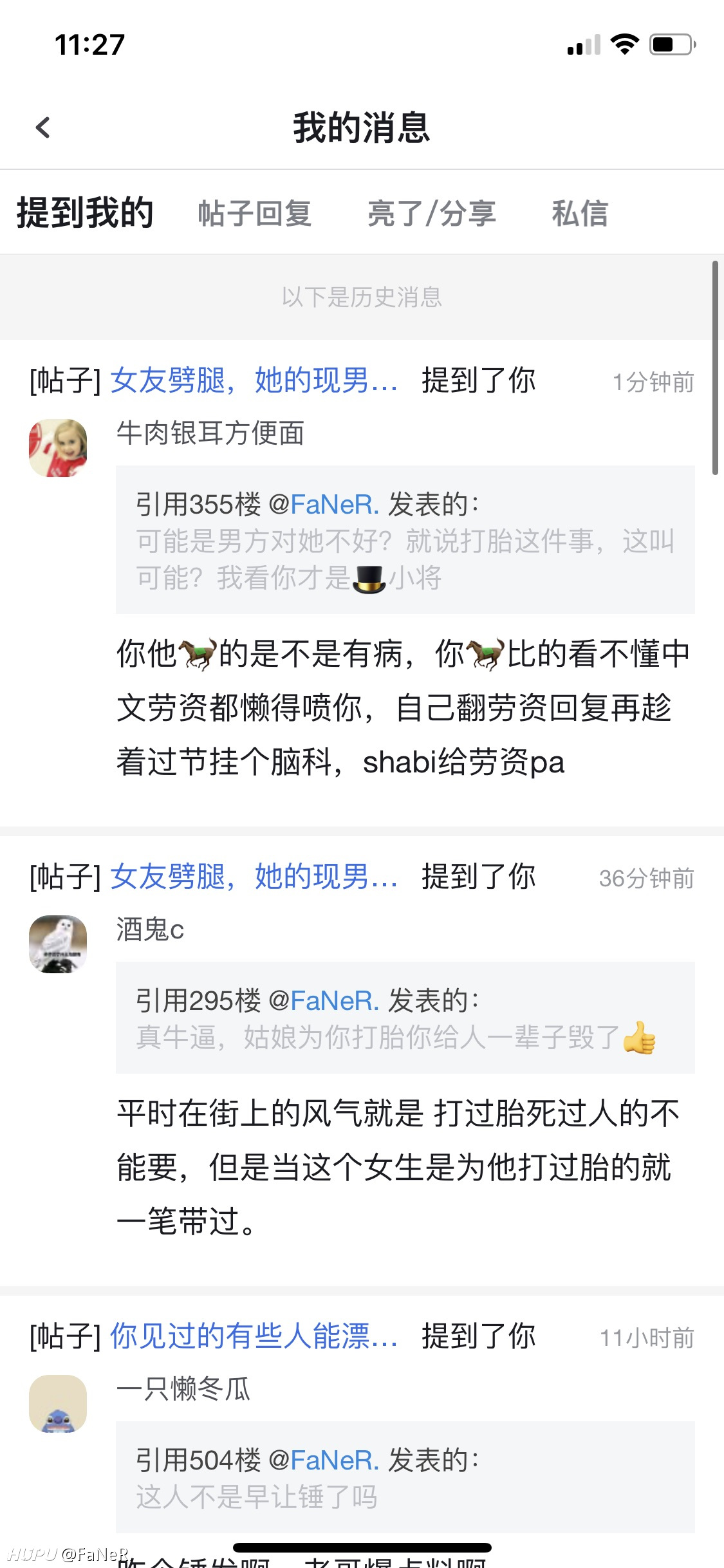Tap @FaNeR. in the 295楼 quote
724x1568 pixels.
click(x=324, y=1001)
